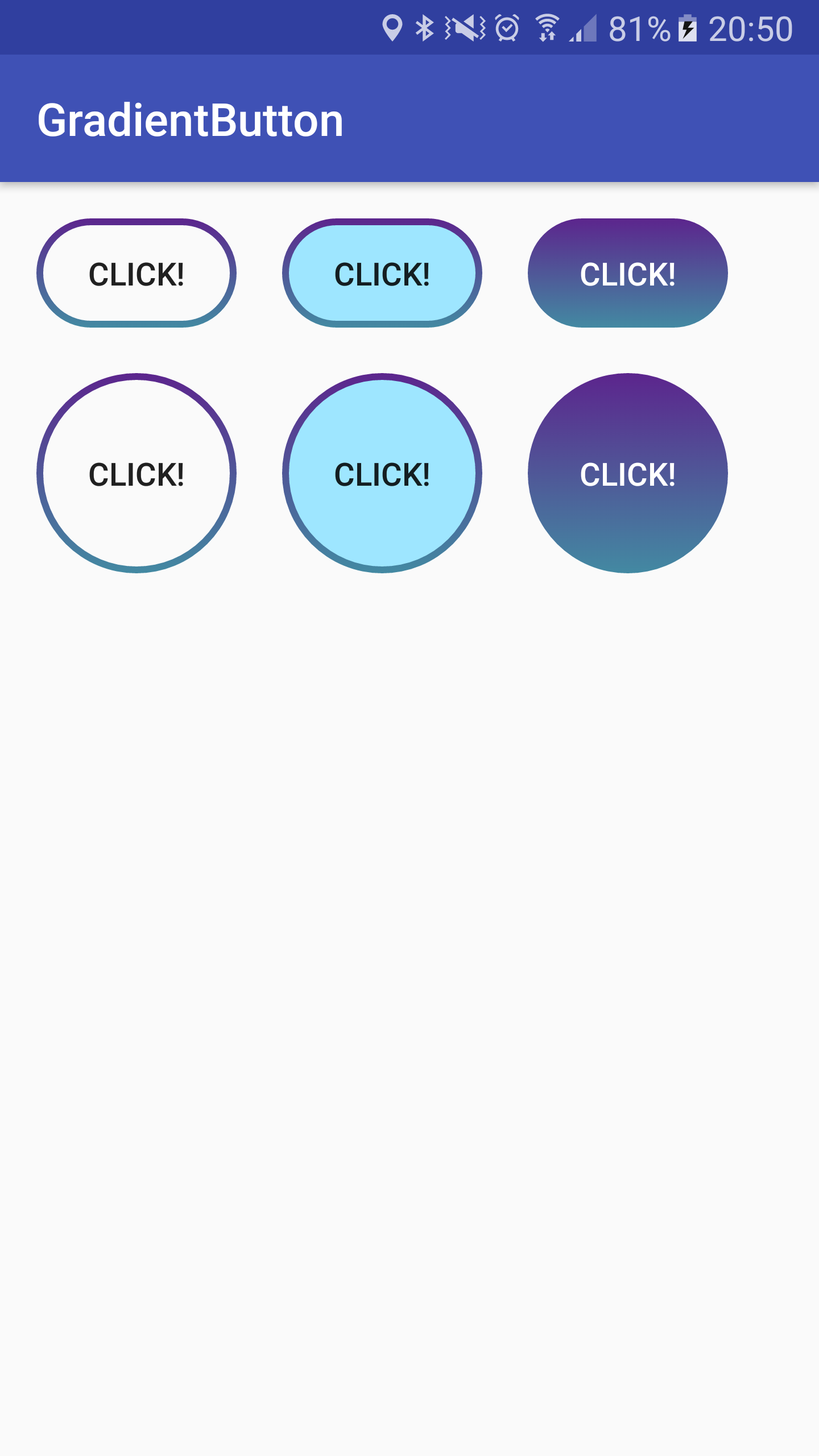Click the location pin status bar icon
Viewport: 819px width, 1456px height.
392,27
